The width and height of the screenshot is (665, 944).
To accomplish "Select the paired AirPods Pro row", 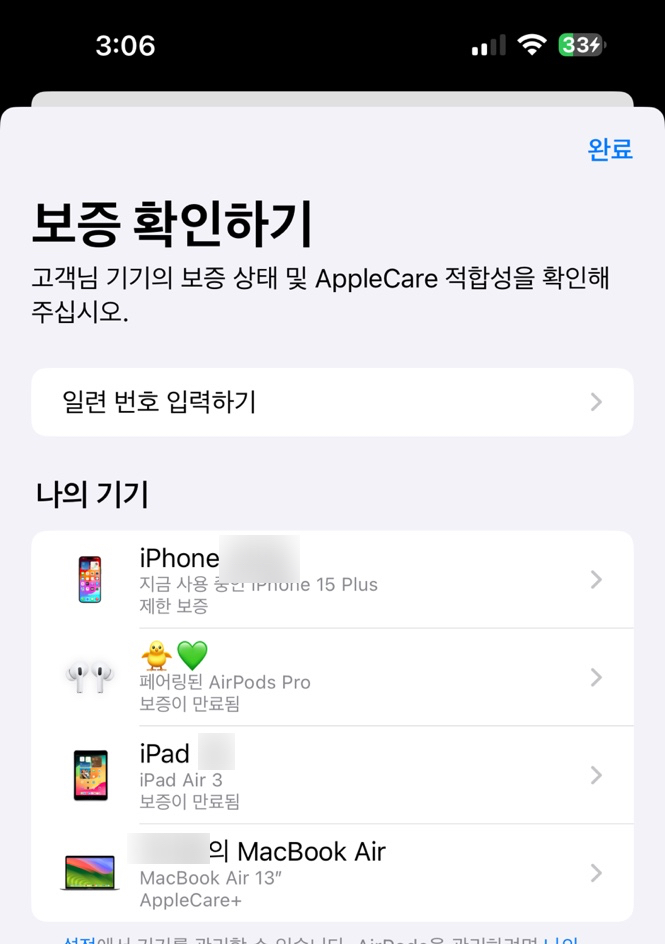I will (x=332, y=678).
